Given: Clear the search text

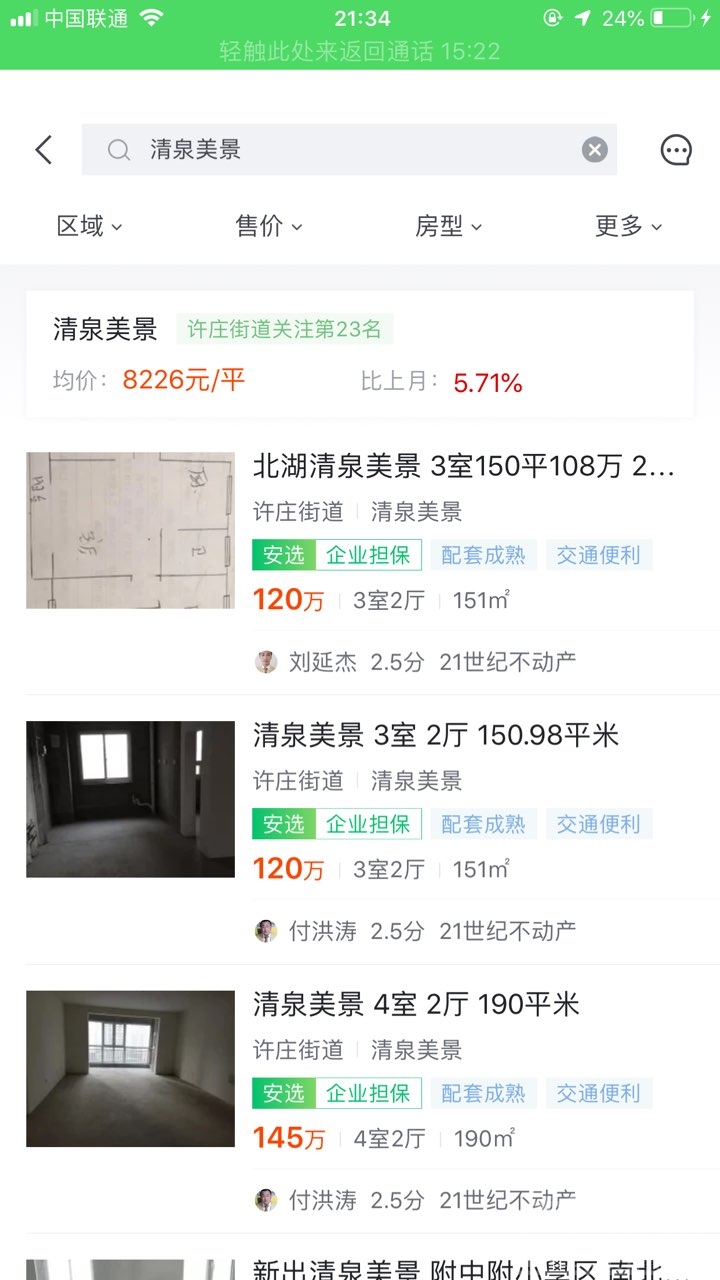Looking at the screenshot, I should point(595,150).
